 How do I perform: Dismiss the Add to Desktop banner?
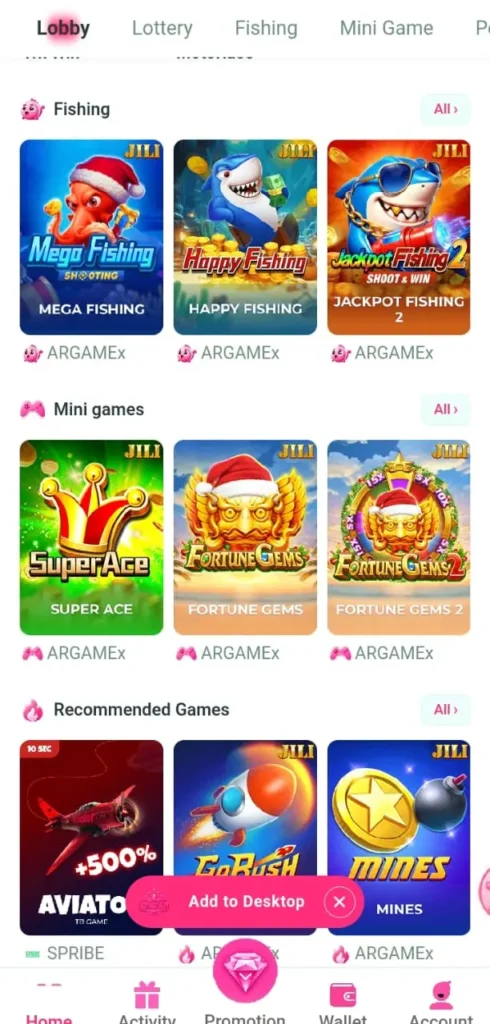[x=339, y=902]
